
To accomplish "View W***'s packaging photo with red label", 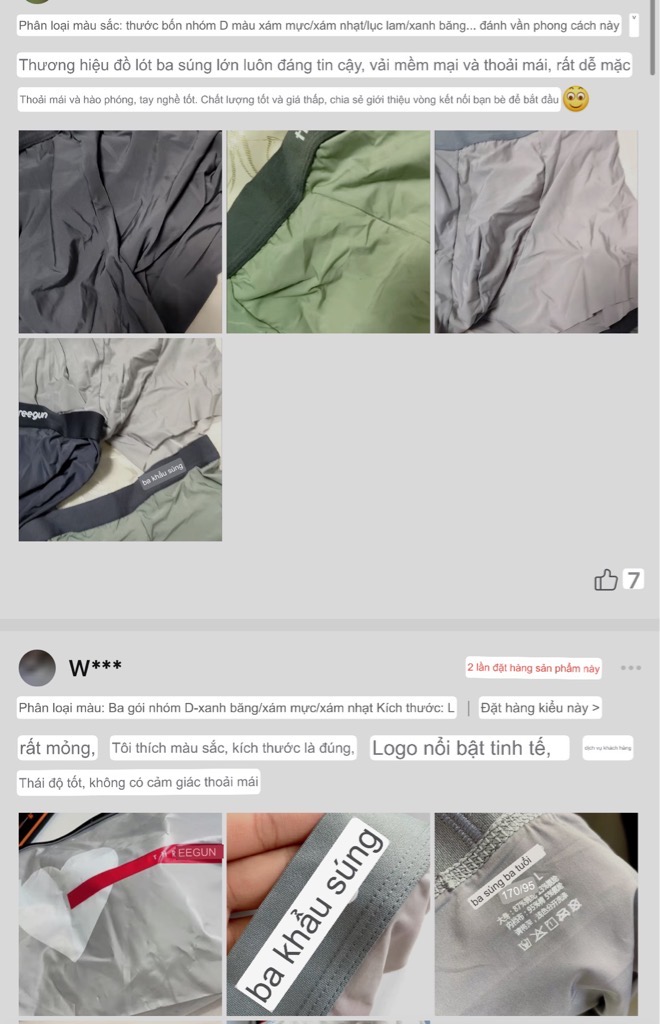I will [x=120, y=914].
